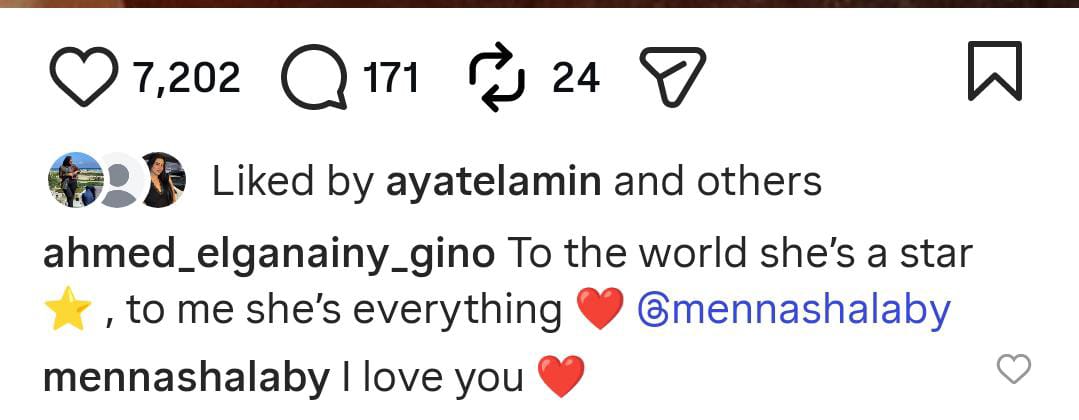Viewport: 1079px width, 420px height.
Task: Open ayatelamin's profile from likes
Action: [493, 182]
